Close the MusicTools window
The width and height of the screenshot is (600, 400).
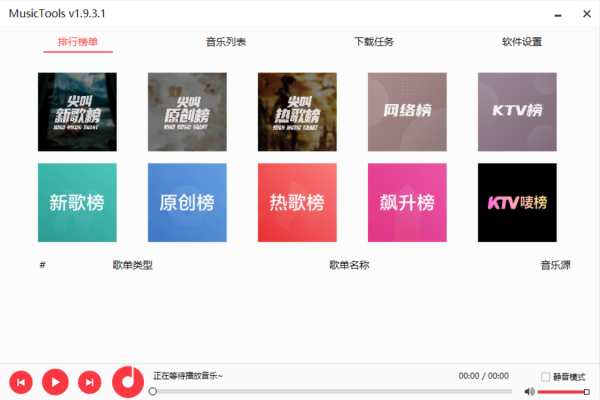pos(583,13)
